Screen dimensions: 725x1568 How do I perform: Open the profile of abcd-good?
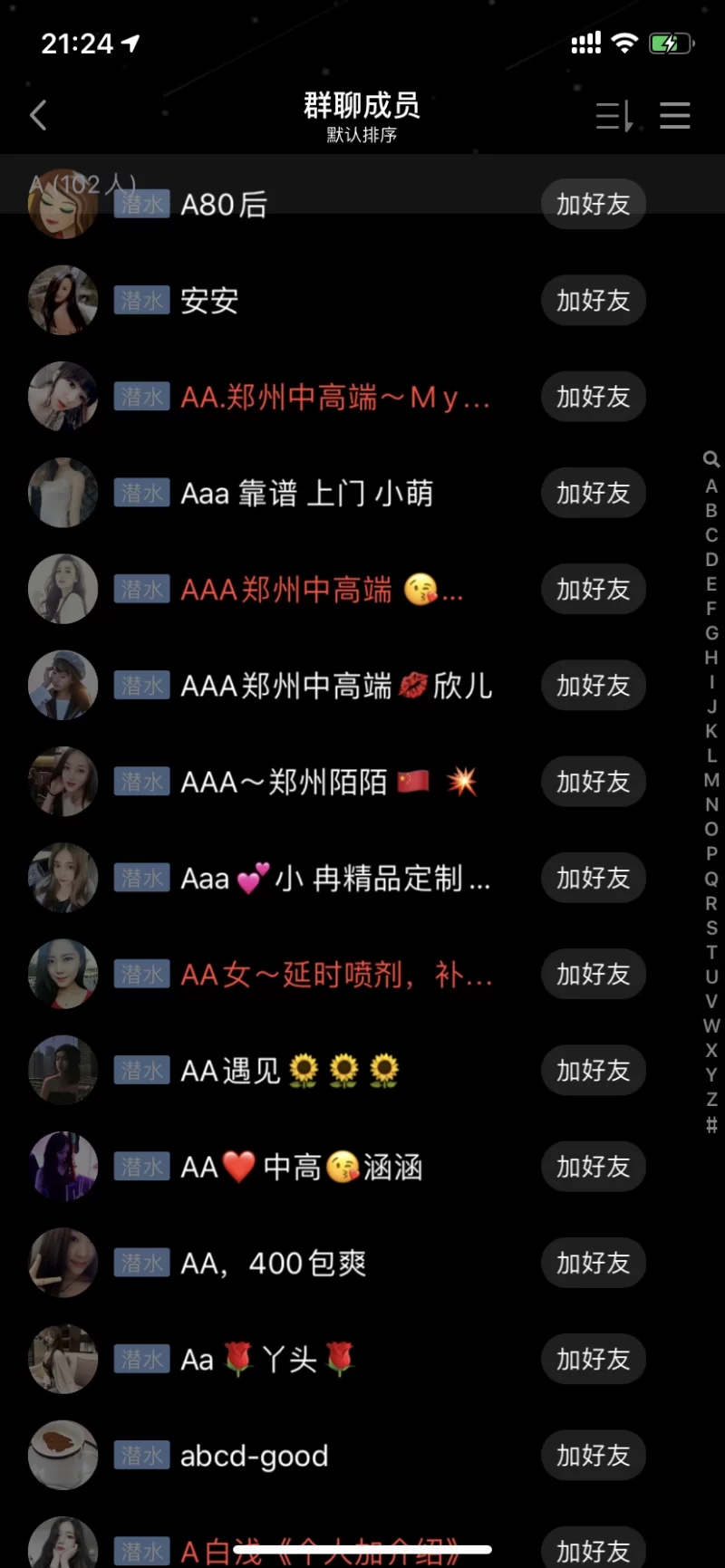254,1456
